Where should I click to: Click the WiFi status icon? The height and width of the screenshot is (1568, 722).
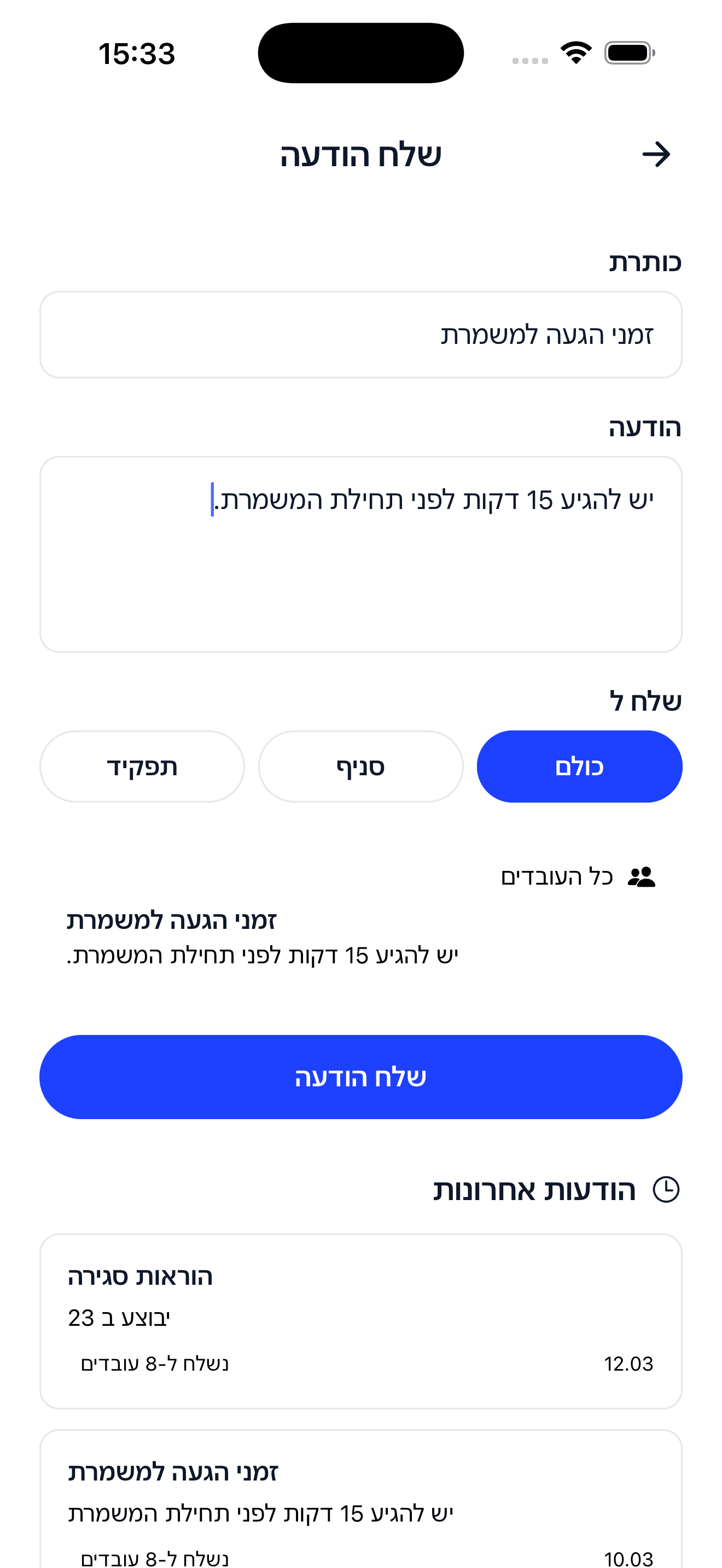click(x=575, y=52)
